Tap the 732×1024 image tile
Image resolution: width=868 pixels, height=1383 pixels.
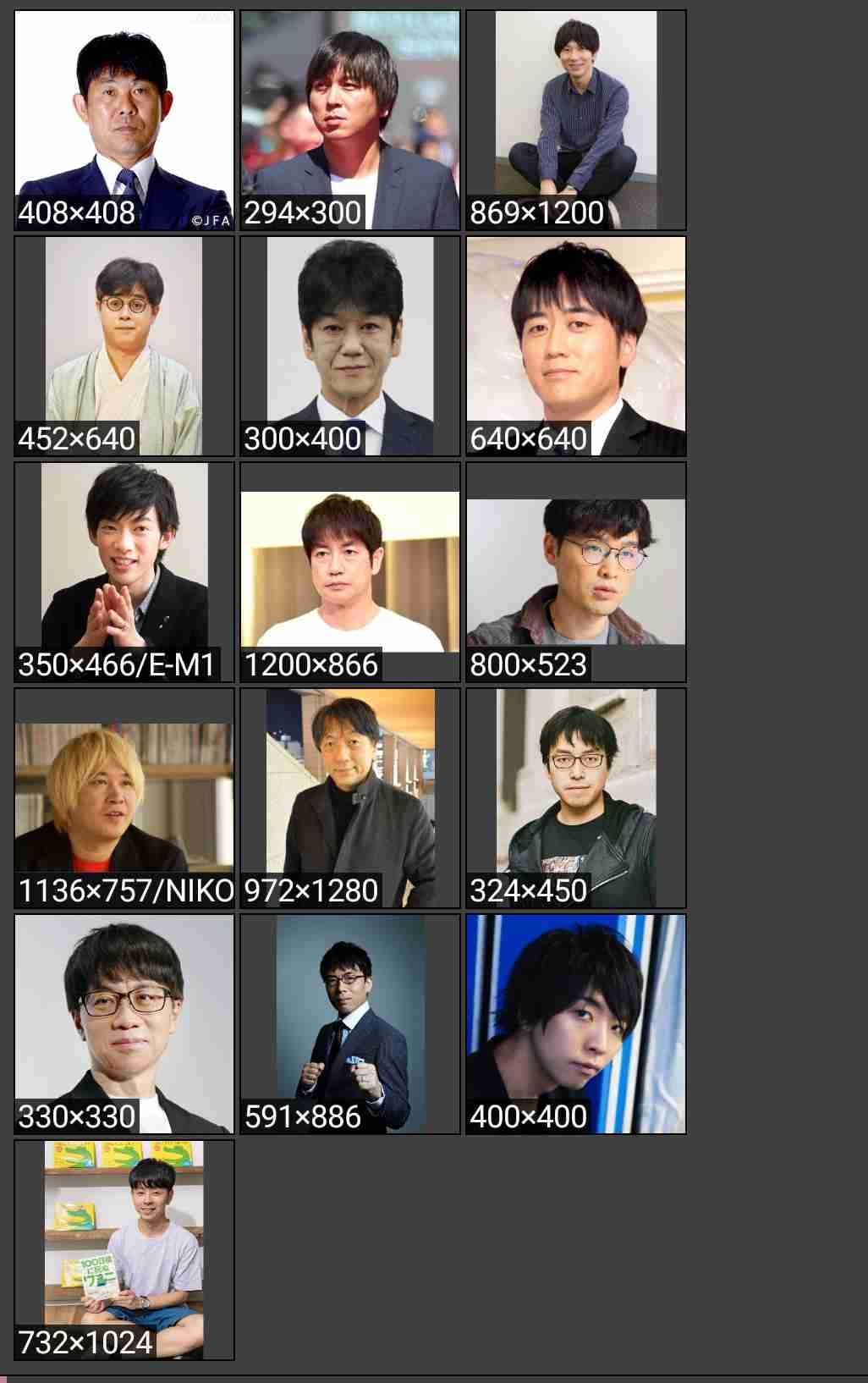point(124,1250)
